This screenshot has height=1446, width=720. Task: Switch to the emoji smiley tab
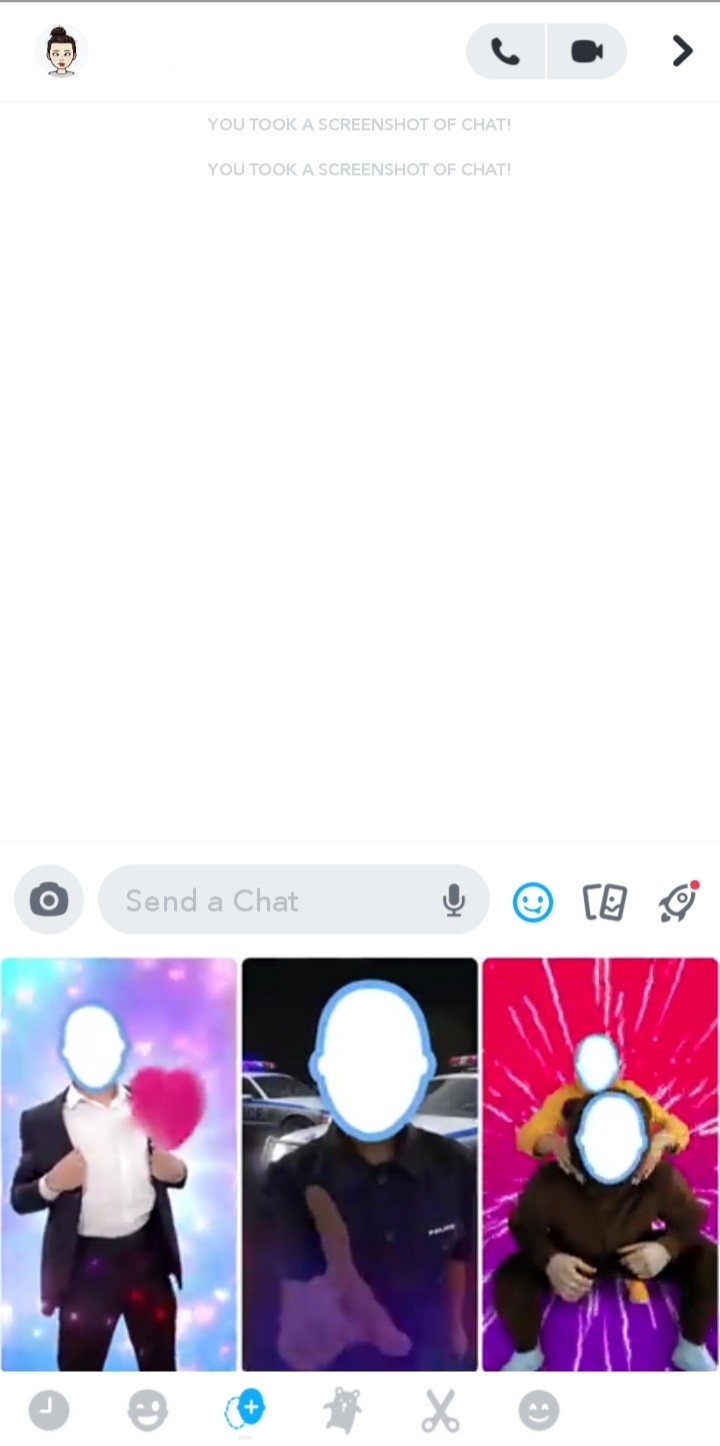pyautogui.click(x=538, y=1411)
